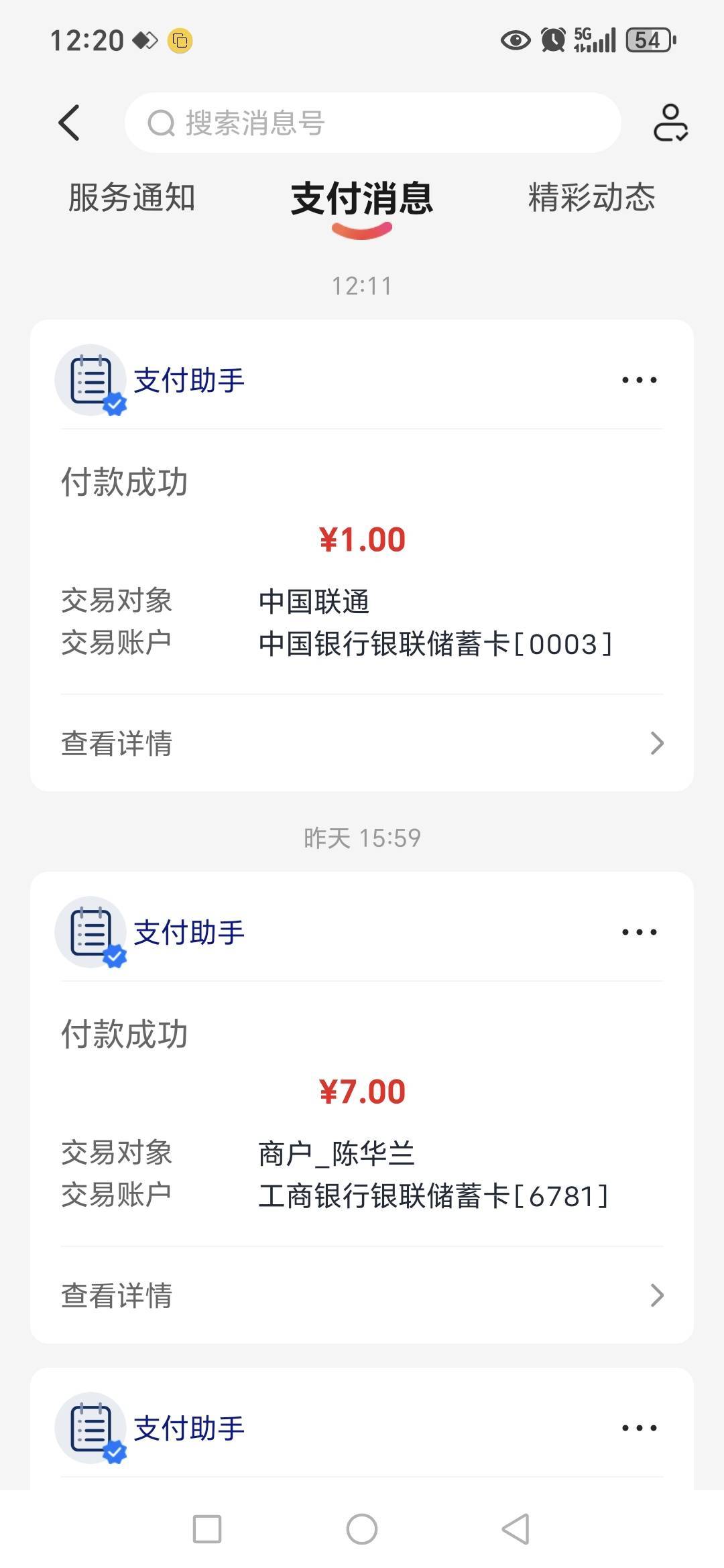Screen dimensions: 724x1568
Task: Tap the system home button
Action: click(362, 1529)
